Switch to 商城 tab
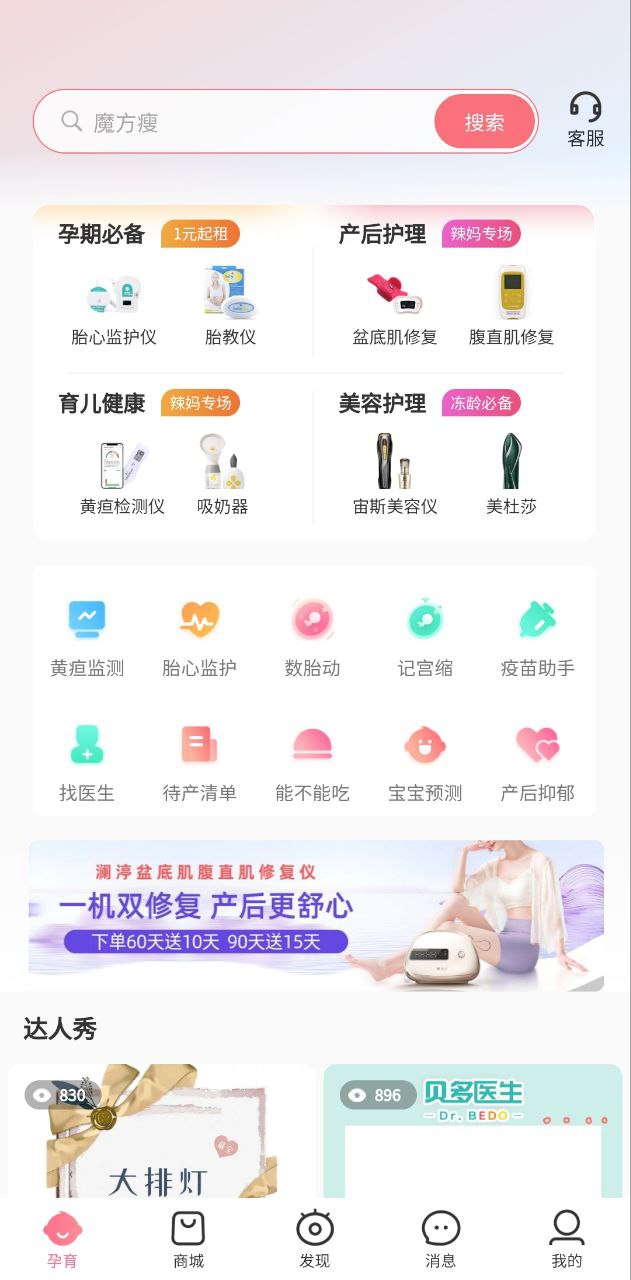 (x=188, y=1239)
